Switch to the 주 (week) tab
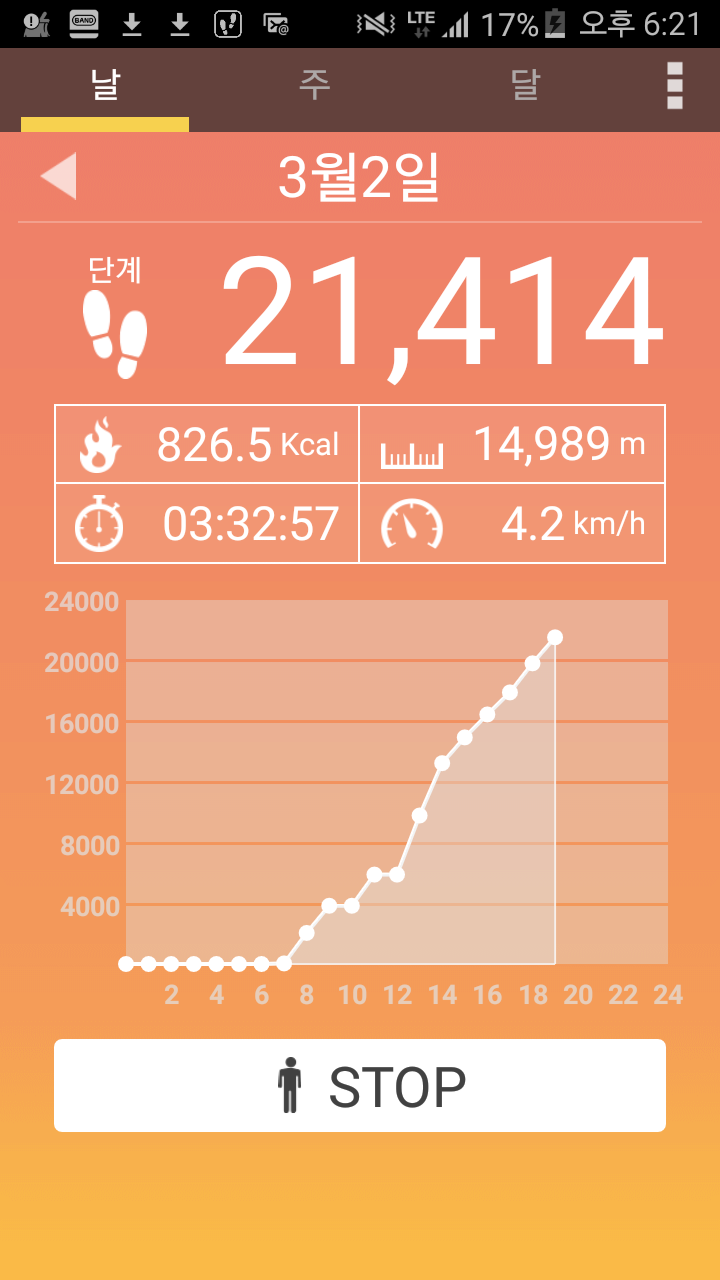Viewport: 720px width, 1280px height. point(314,87)
